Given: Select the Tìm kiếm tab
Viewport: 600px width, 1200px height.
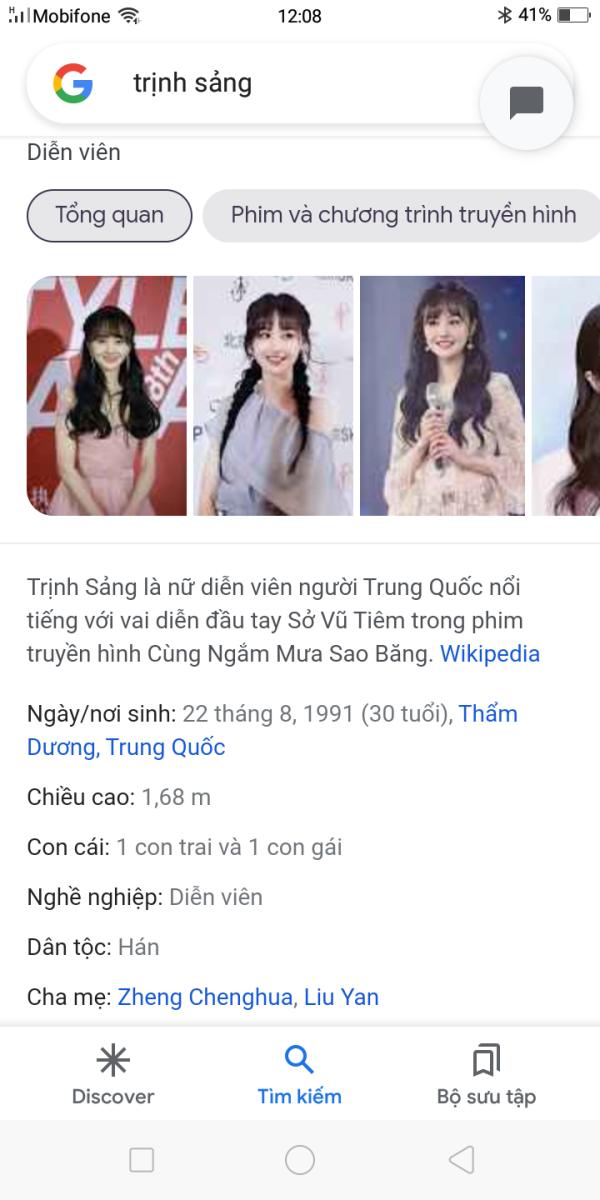Looking at the screenshot, I should (x=299, y=1075).
